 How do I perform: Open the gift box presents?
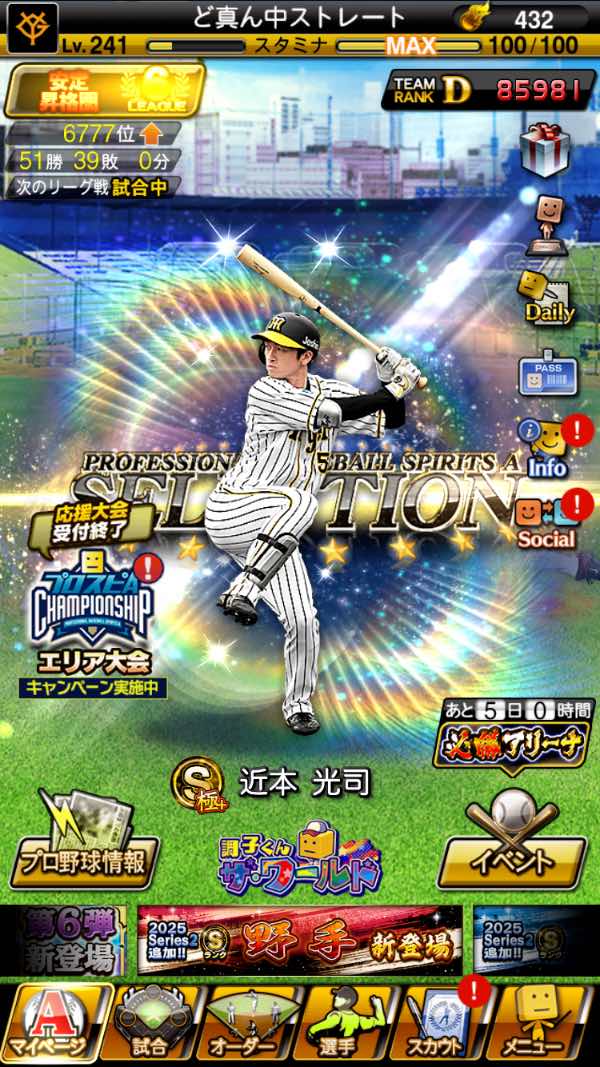click(545, 150)
